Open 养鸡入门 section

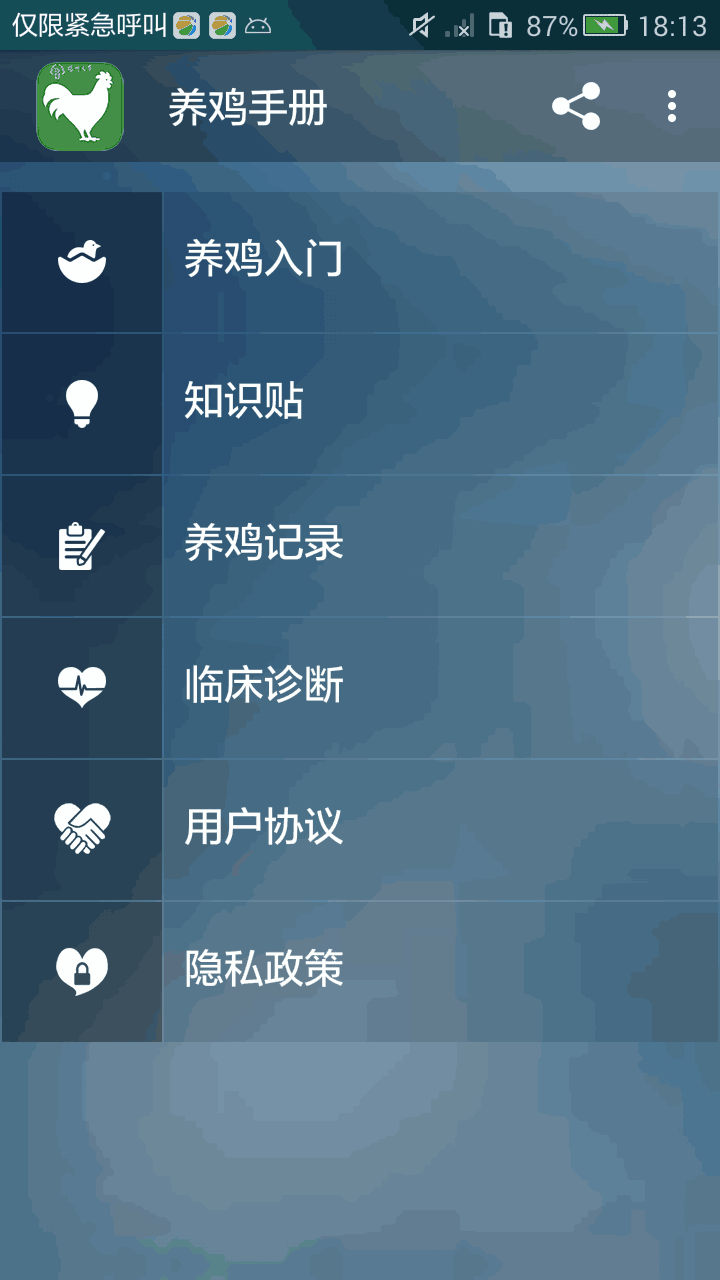pos(360,261)
